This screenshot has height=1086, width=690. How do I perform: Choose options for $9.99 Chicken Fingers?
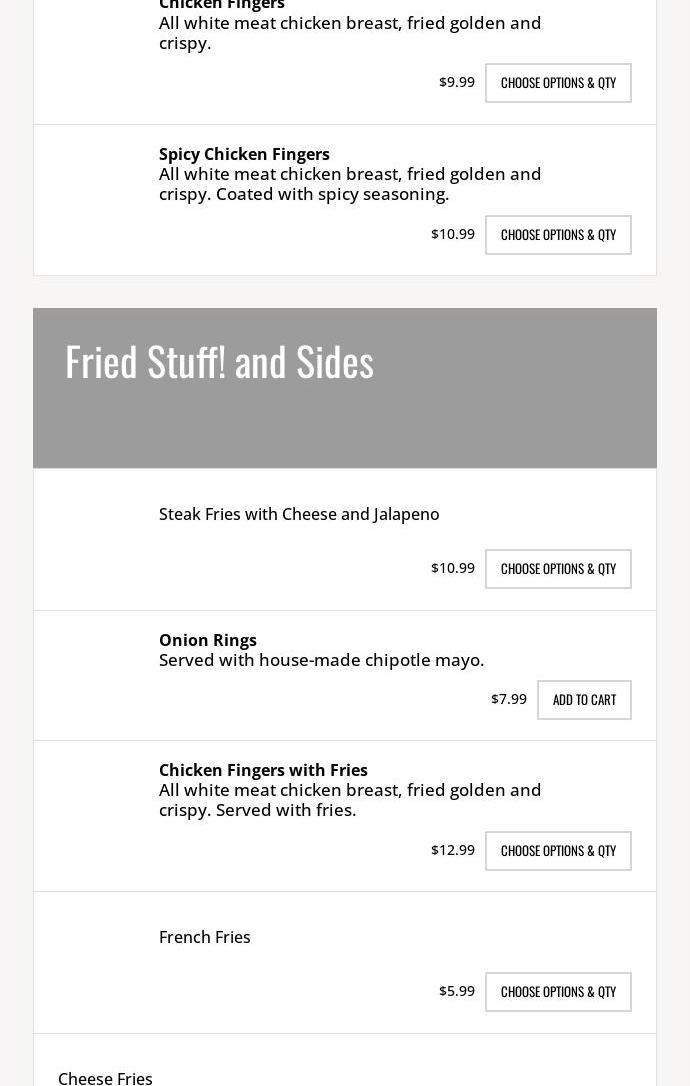[558, 83]
